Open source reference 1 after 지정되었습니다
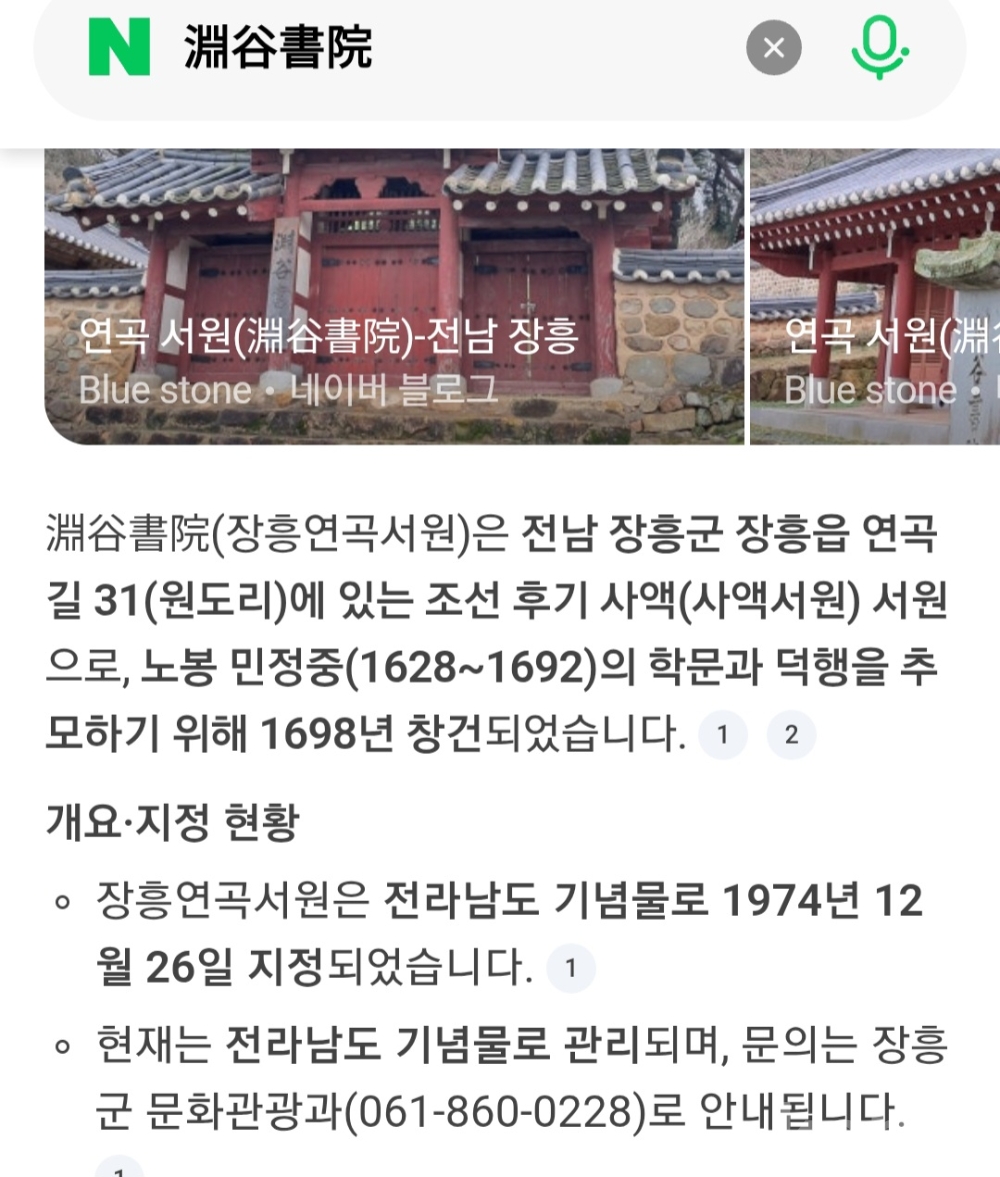This screenshot has width=1000, height=1177. tap(571, 968)
